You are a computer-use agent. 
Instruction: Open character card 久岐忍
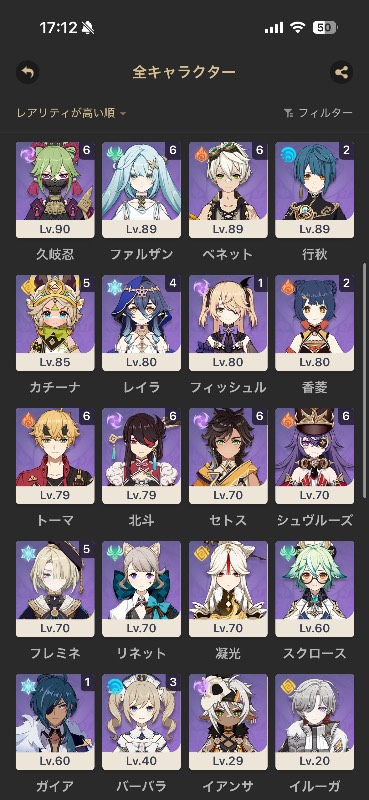55,190
